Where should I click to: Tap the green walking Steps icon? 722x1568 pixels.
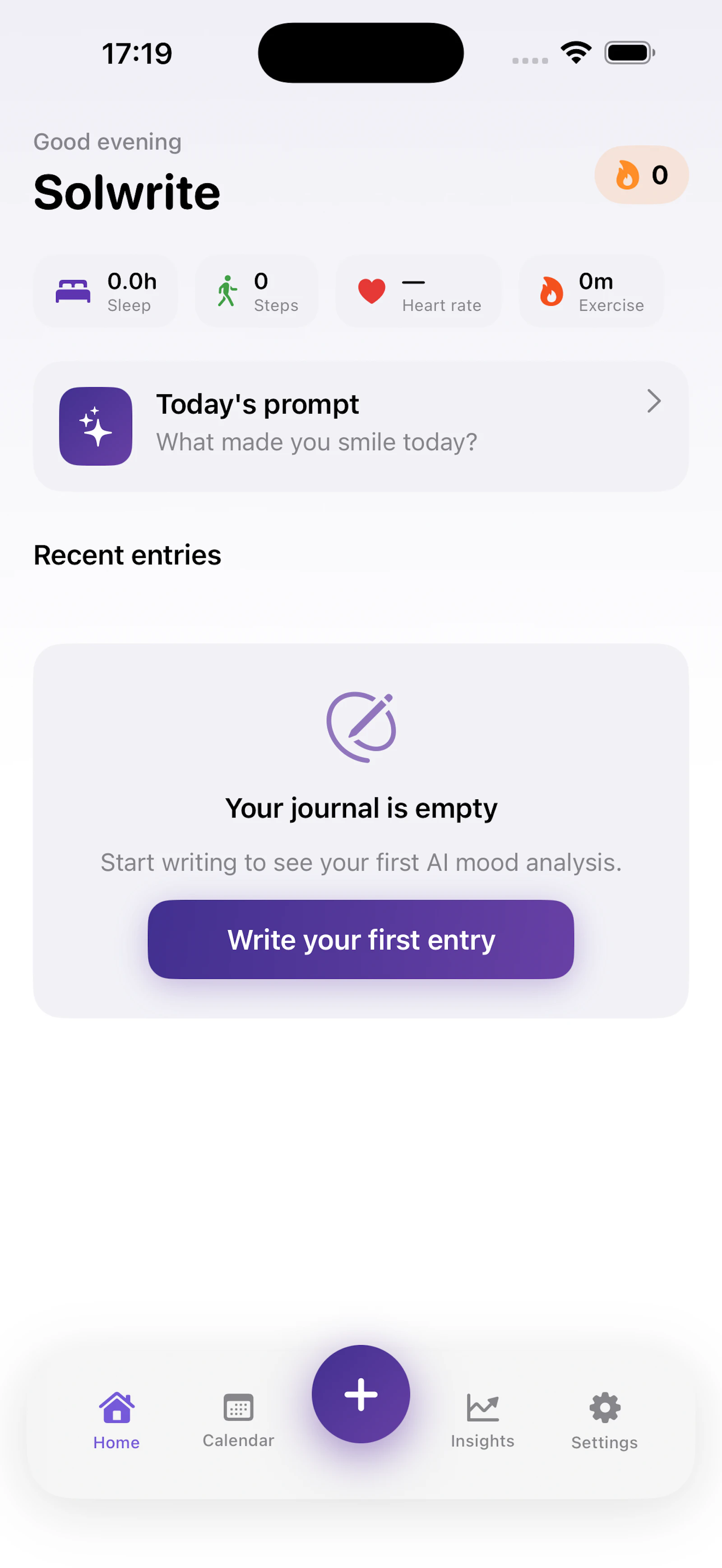(228, 291)
